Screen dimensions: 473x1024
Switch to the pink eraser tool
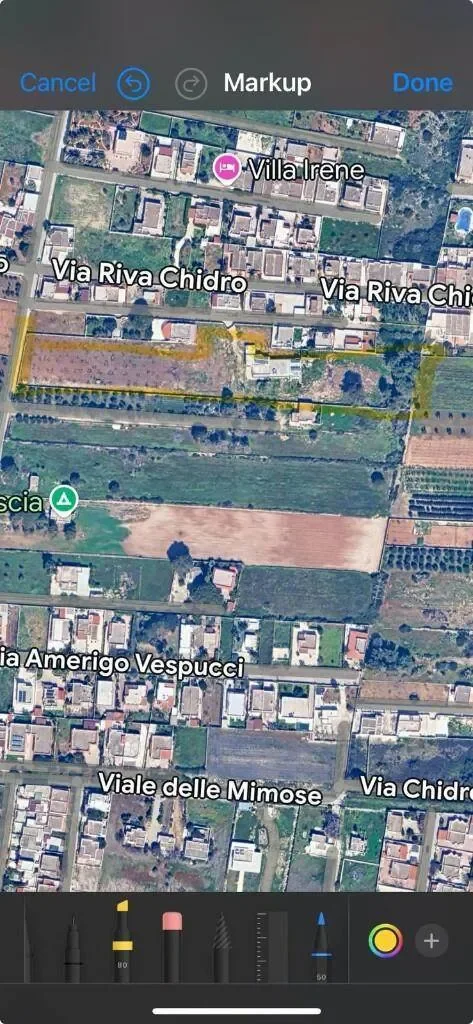tap(172, 946)
